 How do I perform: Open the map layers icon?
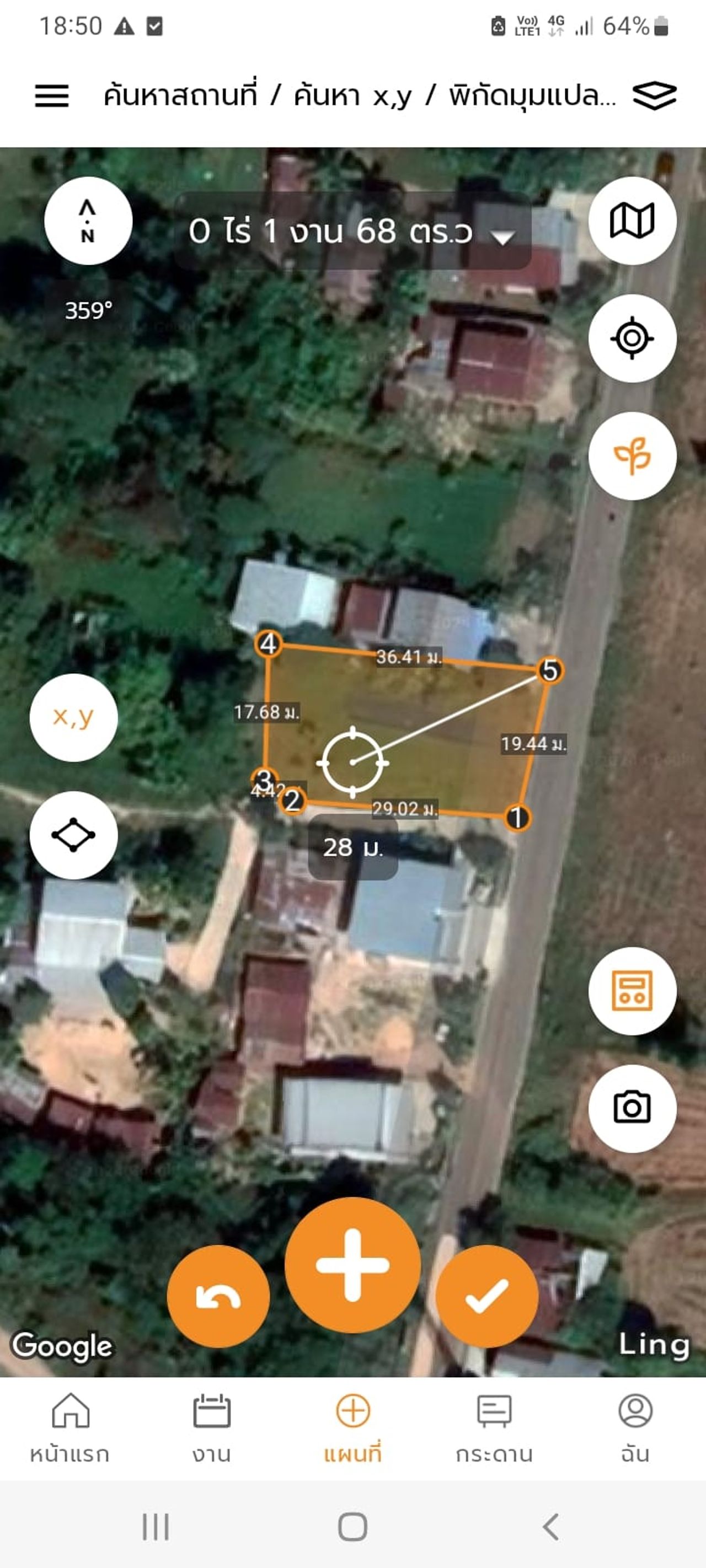654,95
